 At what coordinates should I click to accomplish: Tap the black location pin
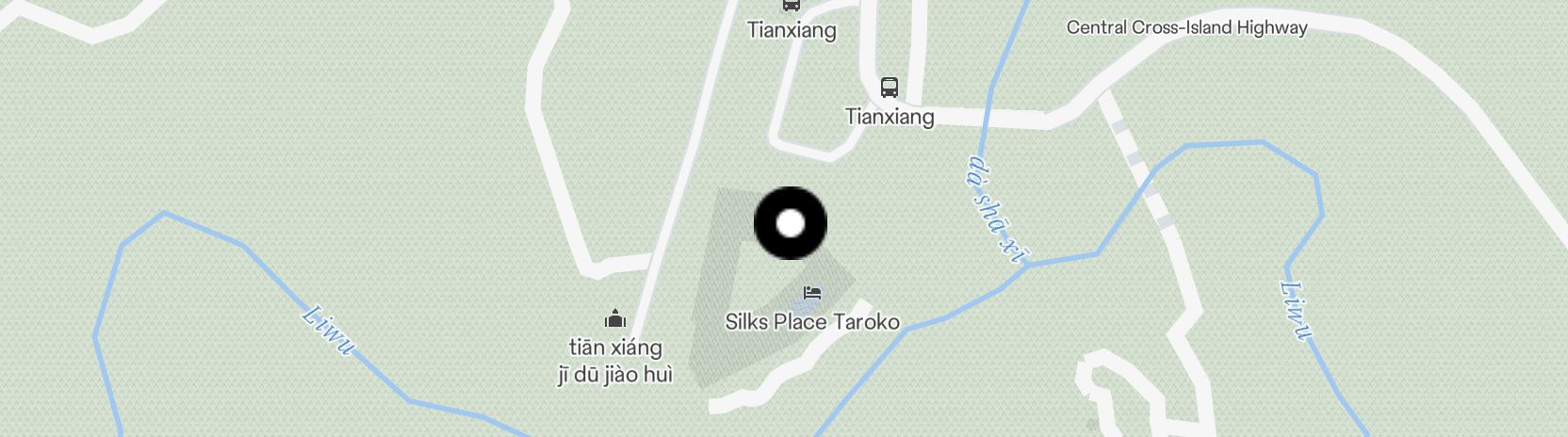791,223
